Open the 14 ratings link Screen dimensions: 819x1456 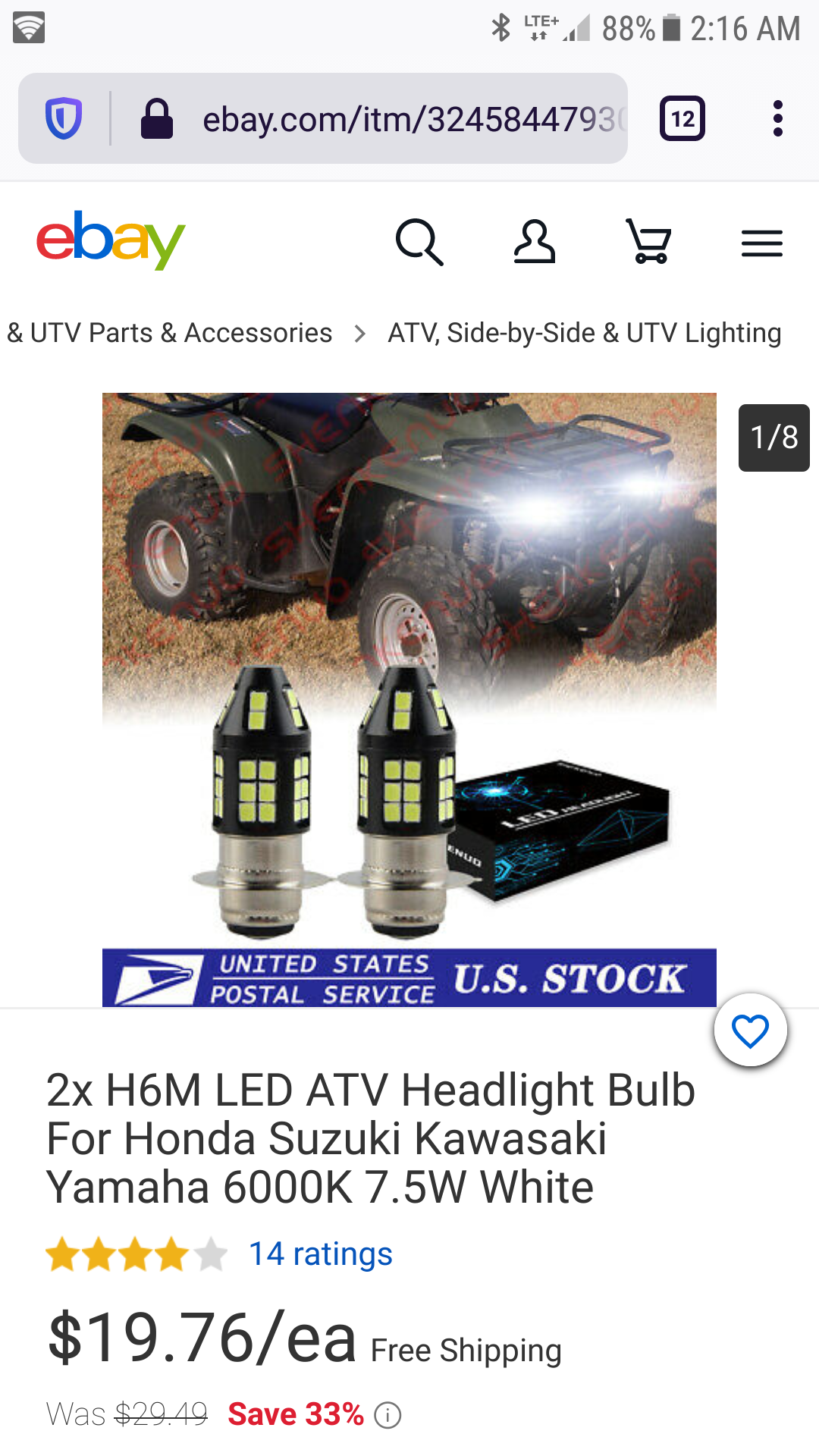pyautogui.click(x=320, y=1254)
